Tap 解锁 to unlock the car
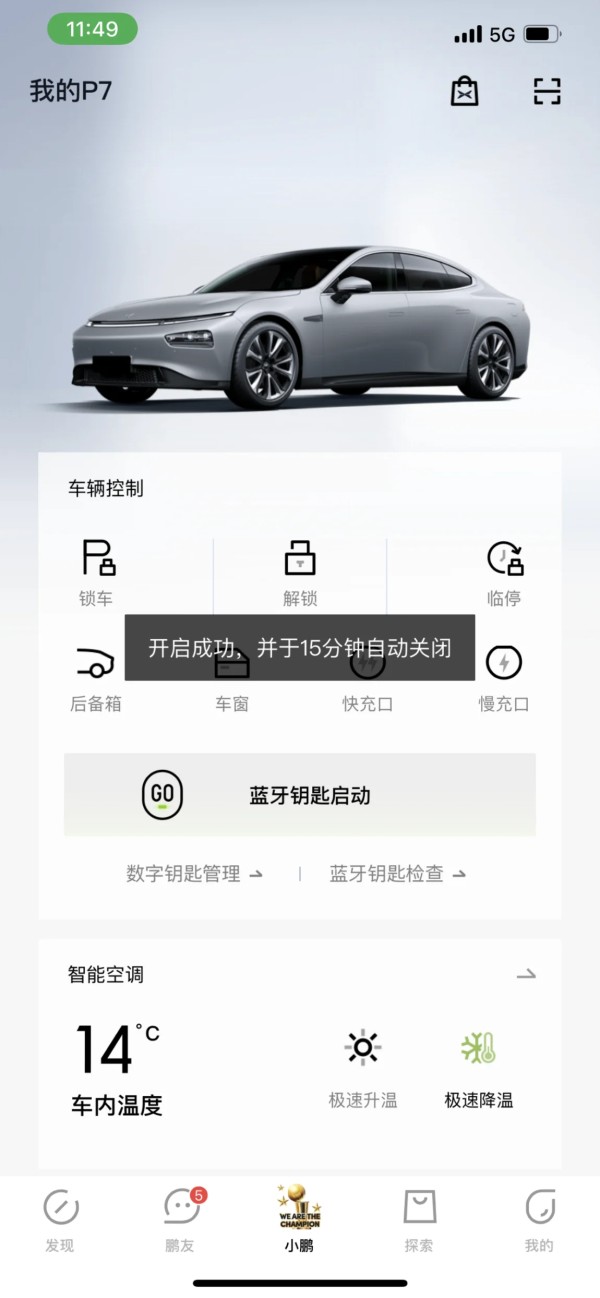Image resolution: width=600 pixels, height=1298 pixels. 300,573
